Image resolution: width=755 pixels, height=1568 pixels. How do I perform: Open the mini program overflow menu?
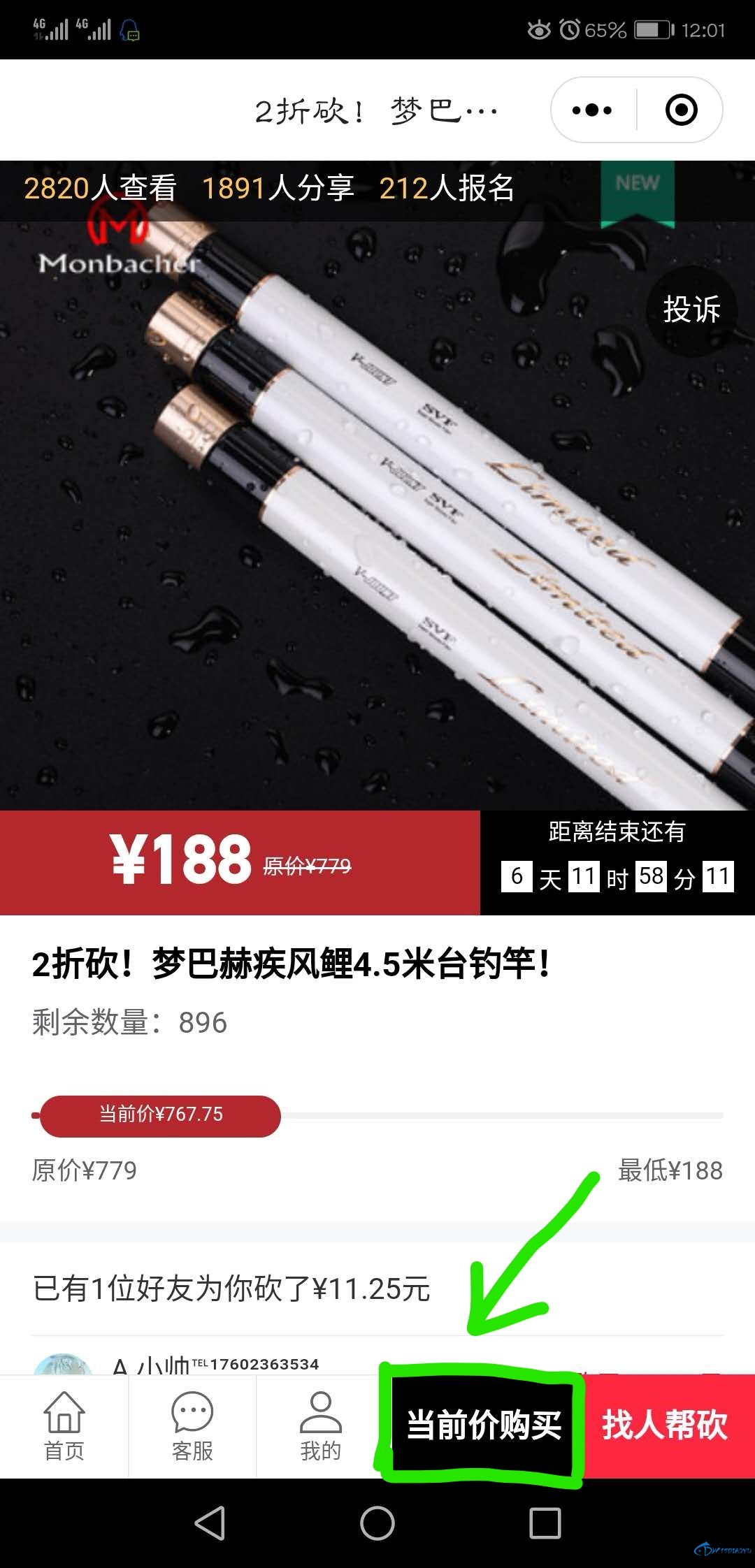click(x=592, y=110)
